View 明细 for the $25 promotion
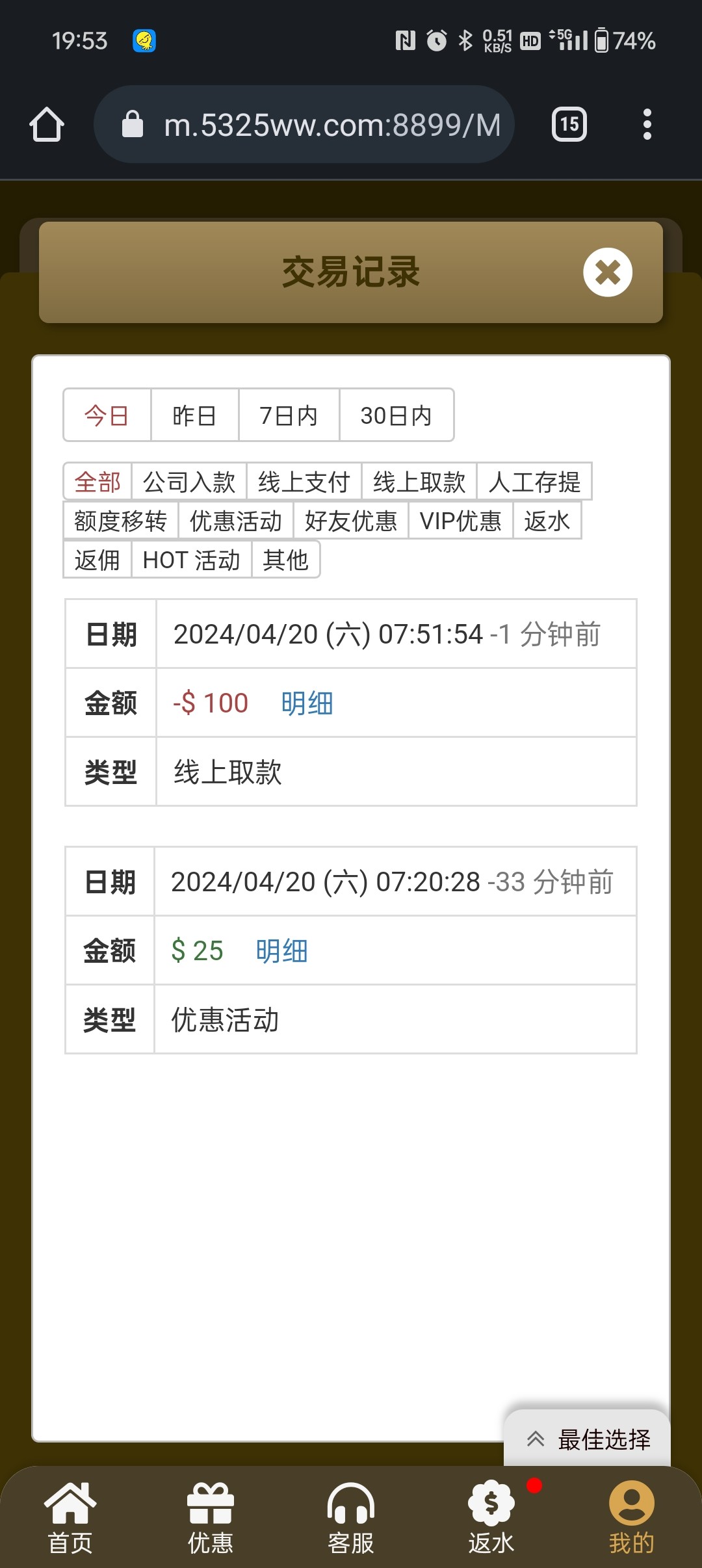Viewport: 702px width, 1568px height. 281,951
